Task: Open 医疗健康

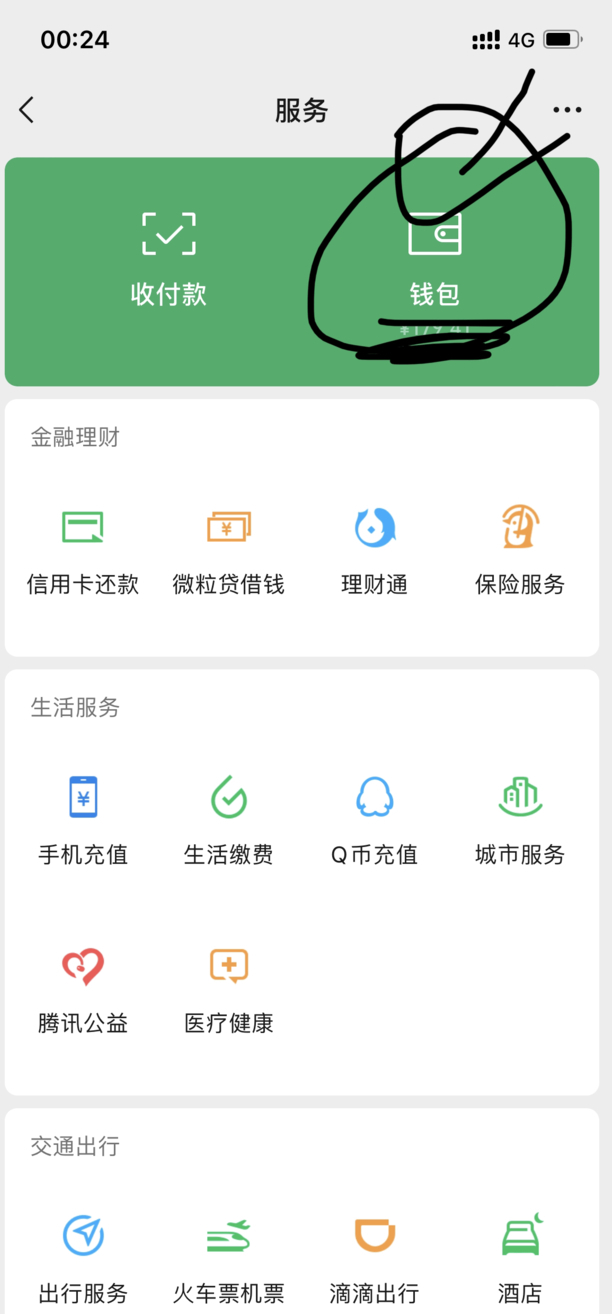Action: 229,988
